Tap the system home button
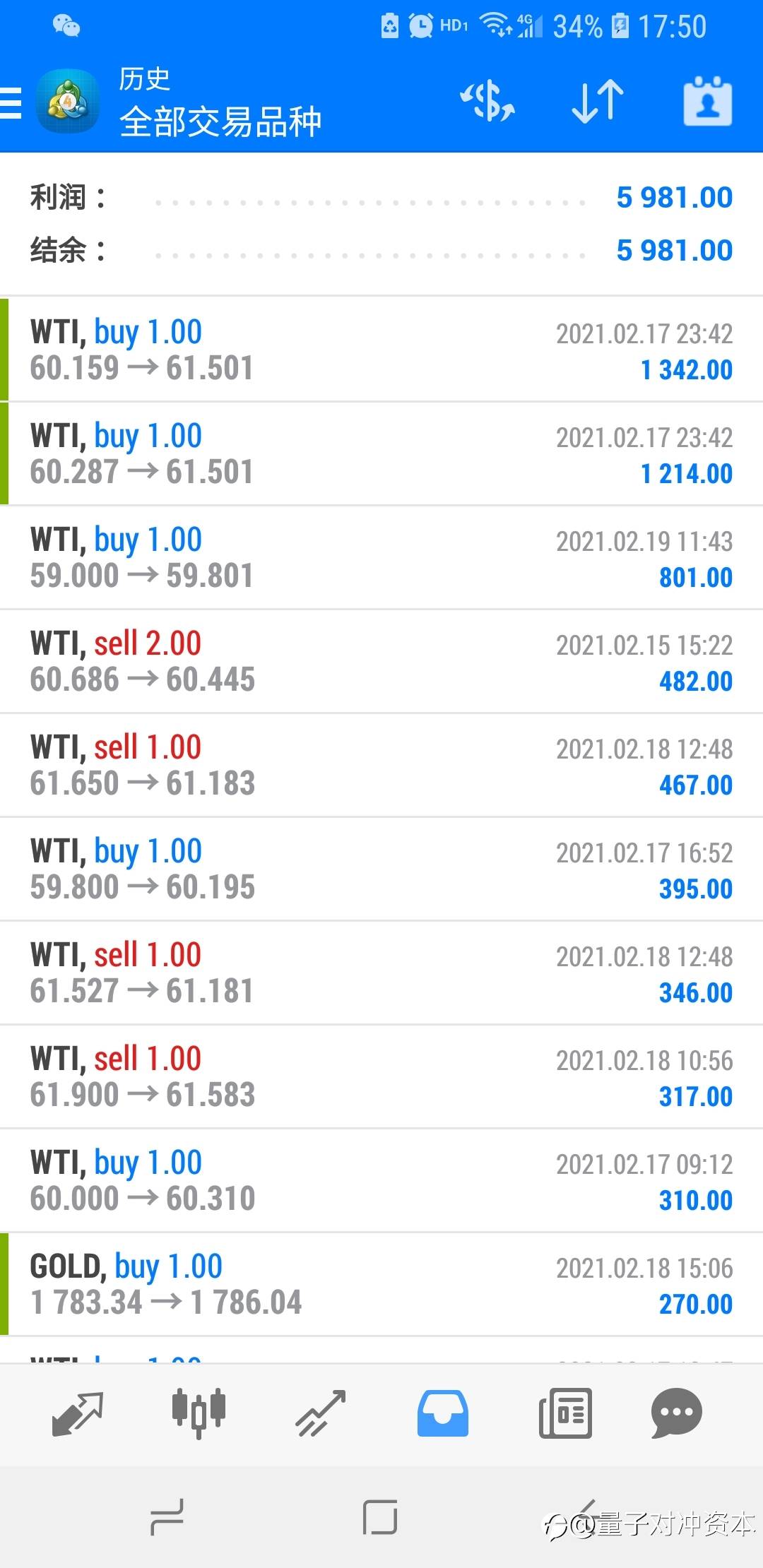Screen dimensions: 763x1568 tap(380, 1517)
